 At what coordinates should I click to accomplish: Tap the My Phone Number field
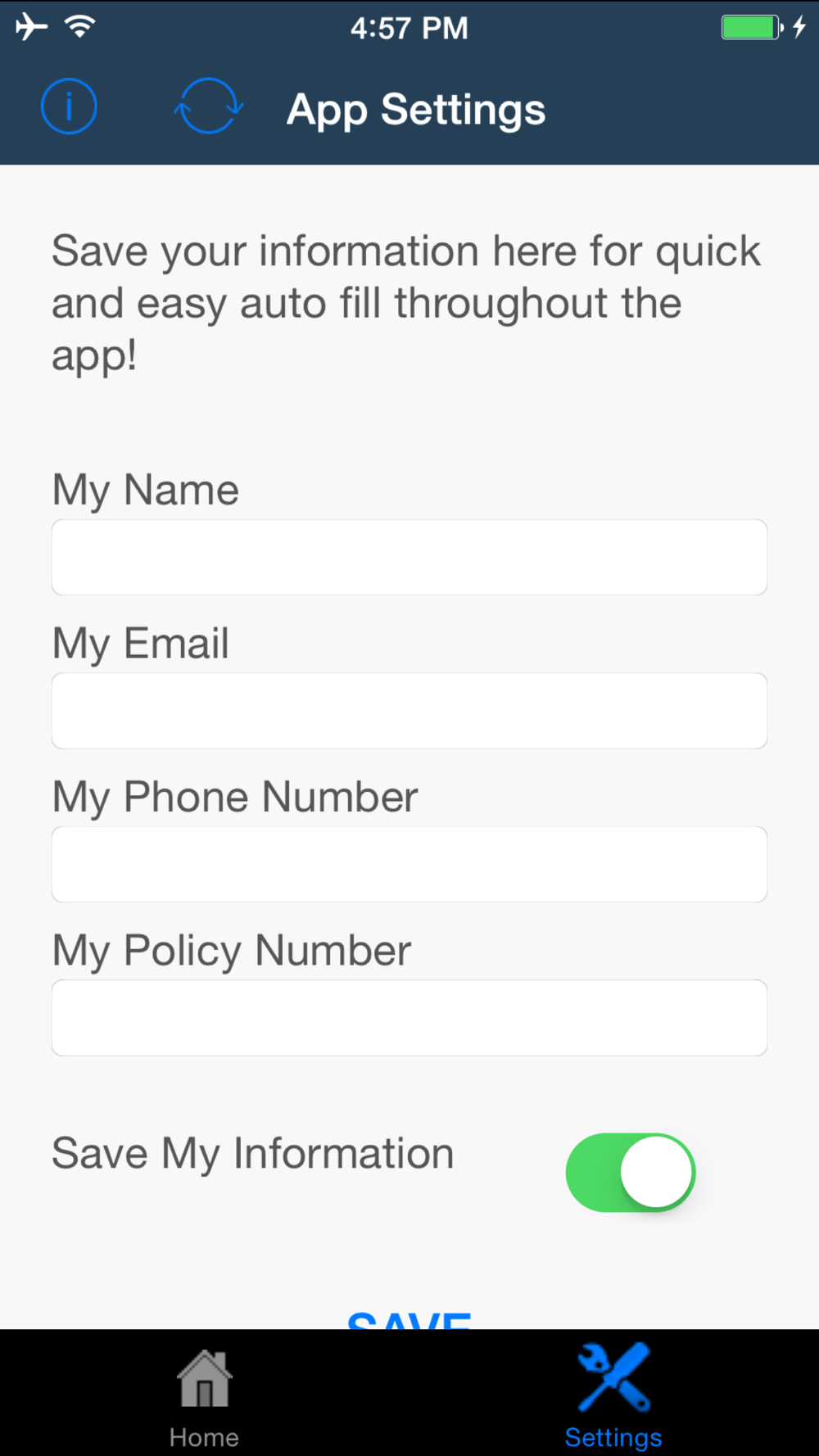tap(409, 864)
